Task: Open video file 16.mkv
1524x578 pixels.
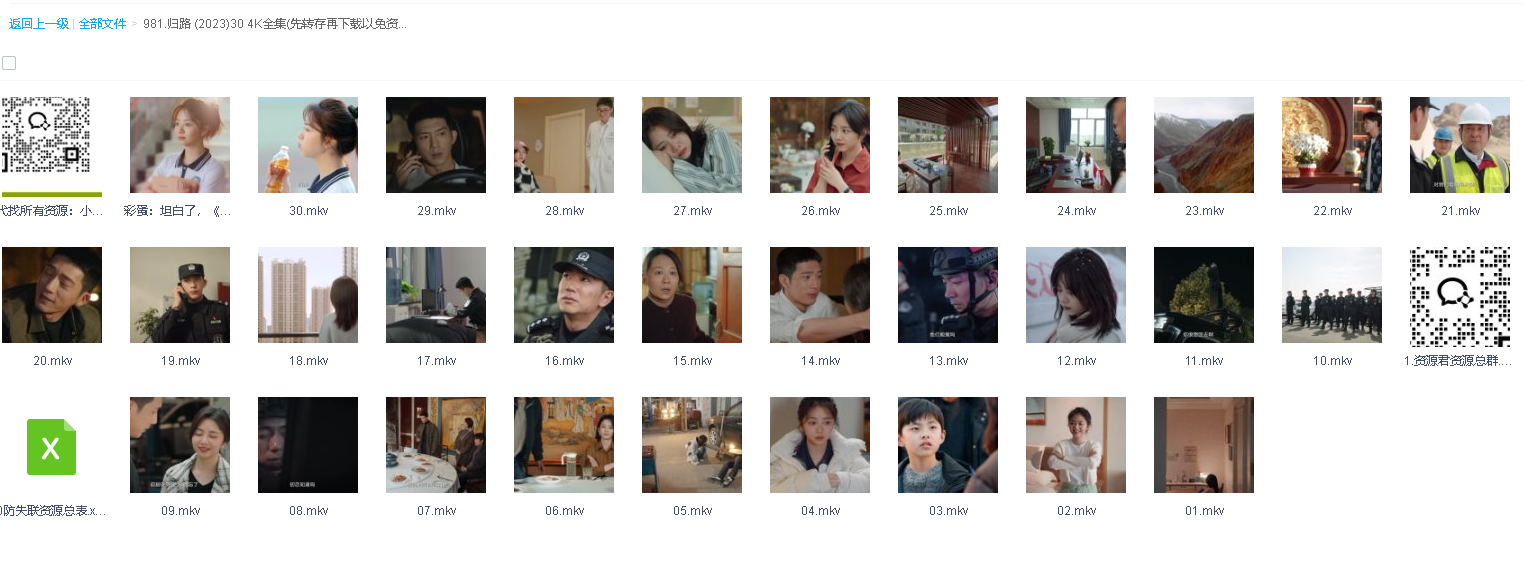Action: [x=564, y=295]
